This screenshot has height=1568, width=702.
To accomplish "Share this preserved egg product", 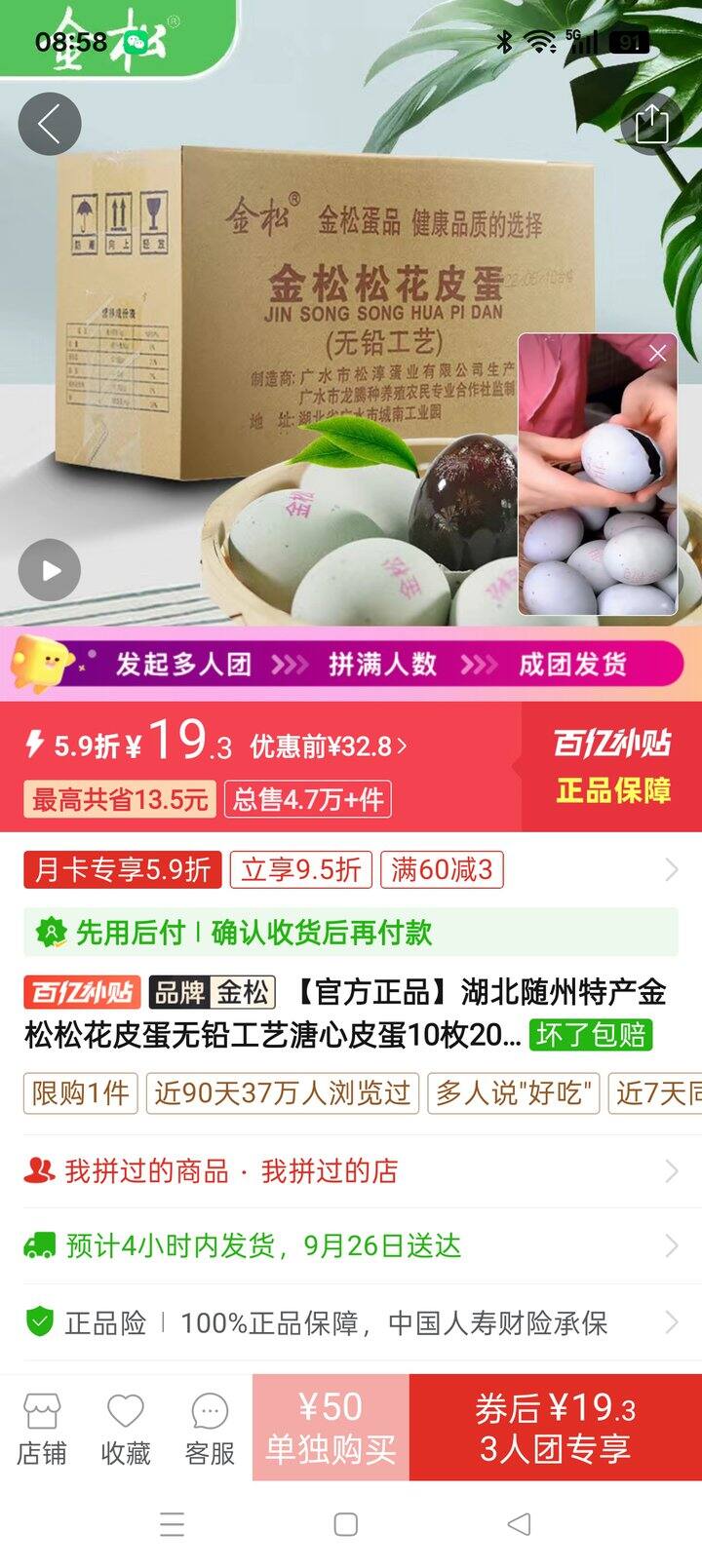I will click(x=651, y=124).
